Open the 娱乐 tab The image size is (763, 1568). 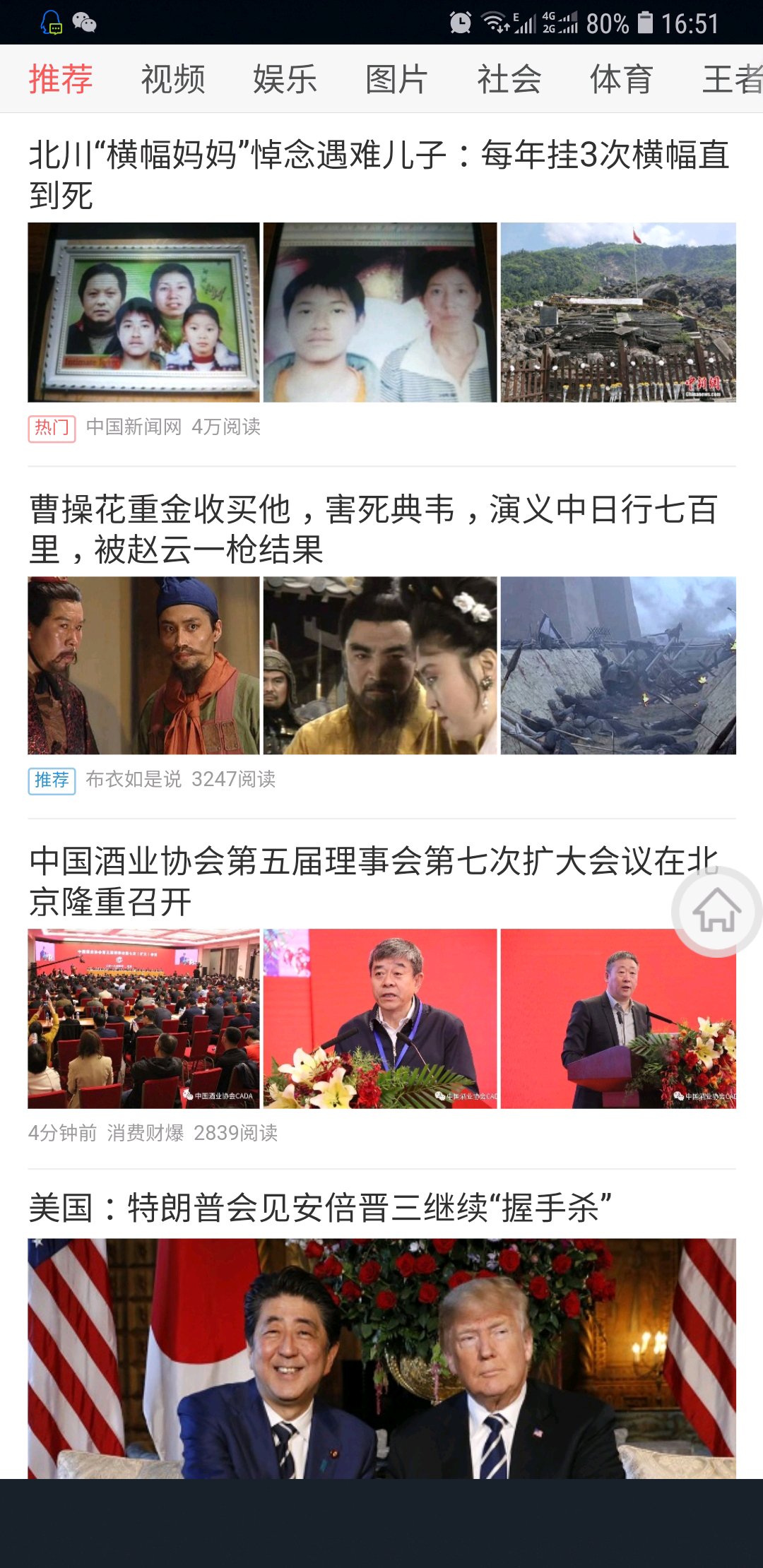[285, 79]
